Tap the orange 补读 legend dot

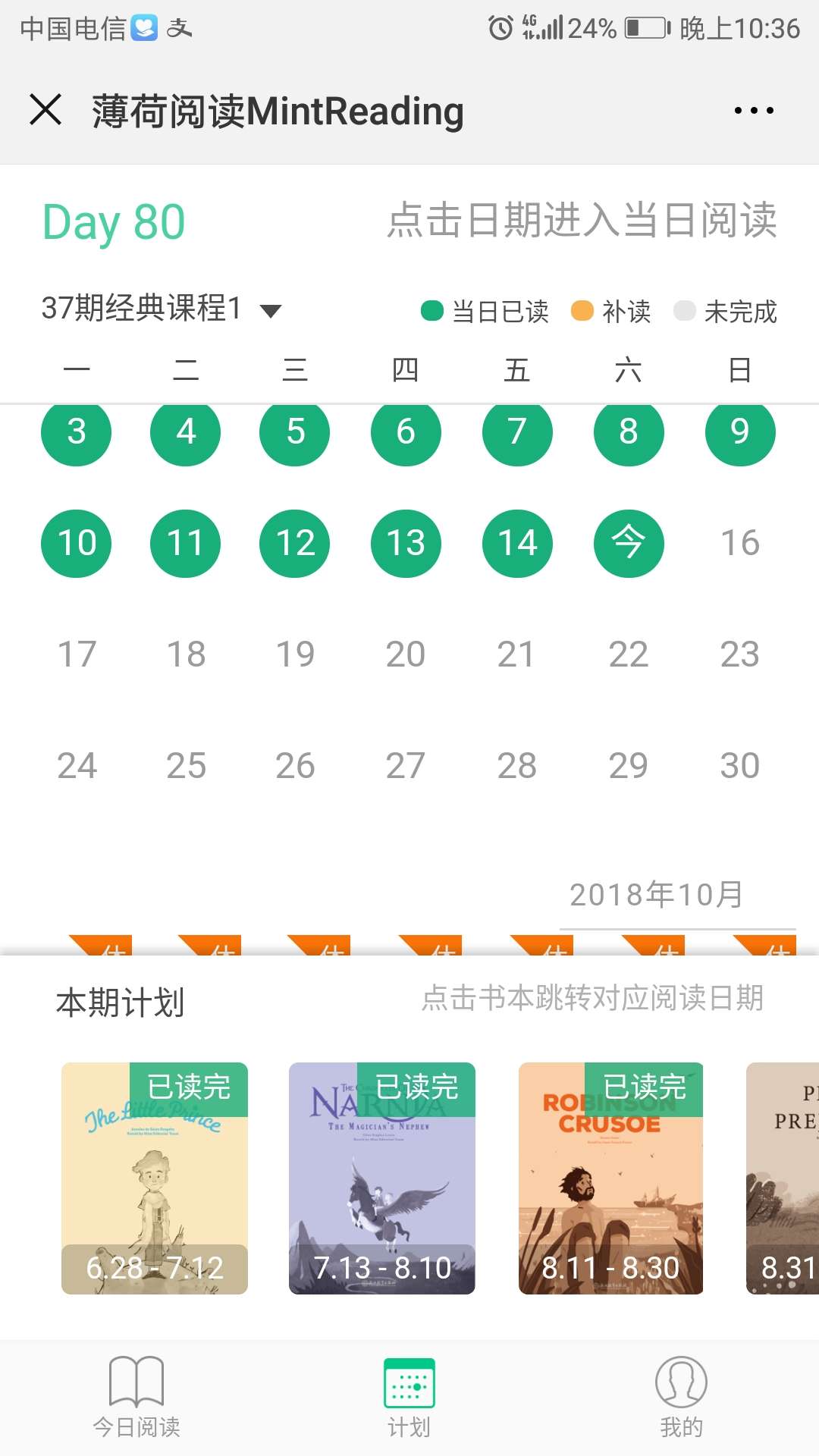click(x=582, y=311)
